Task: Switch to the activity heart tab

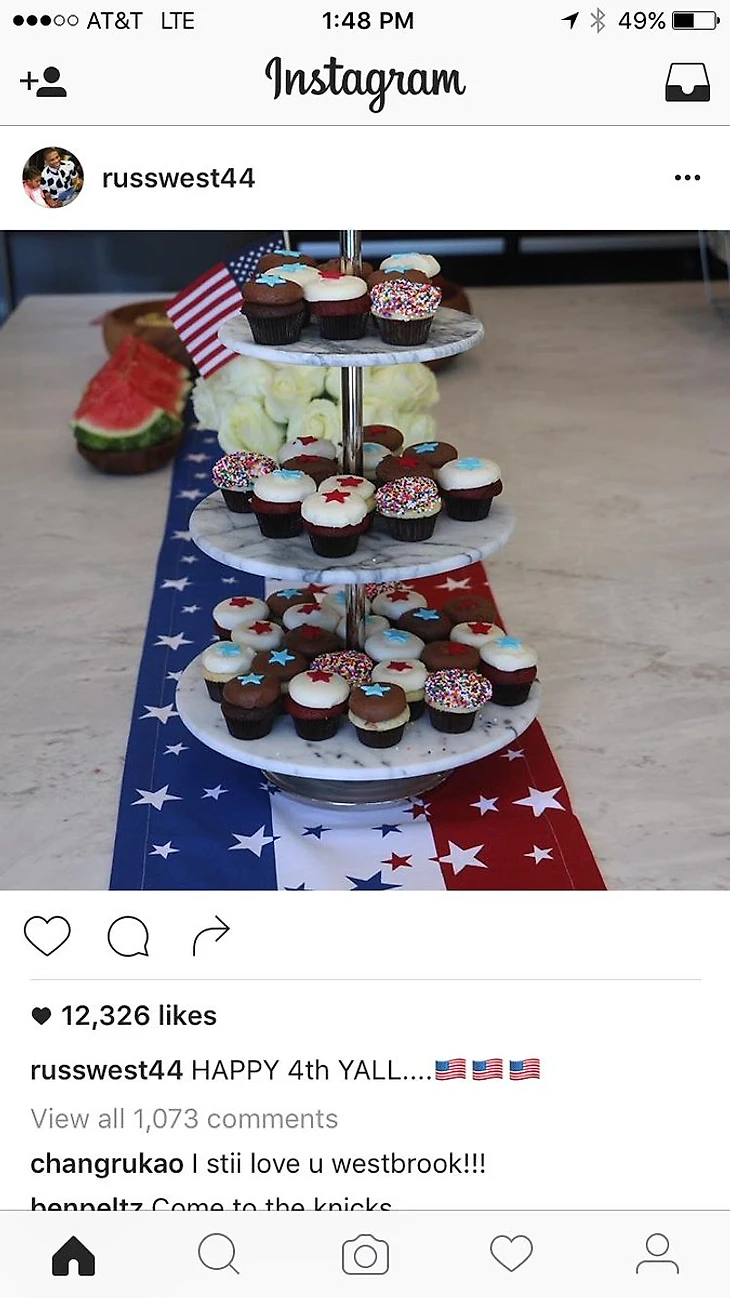Action: click(511, 1255)
